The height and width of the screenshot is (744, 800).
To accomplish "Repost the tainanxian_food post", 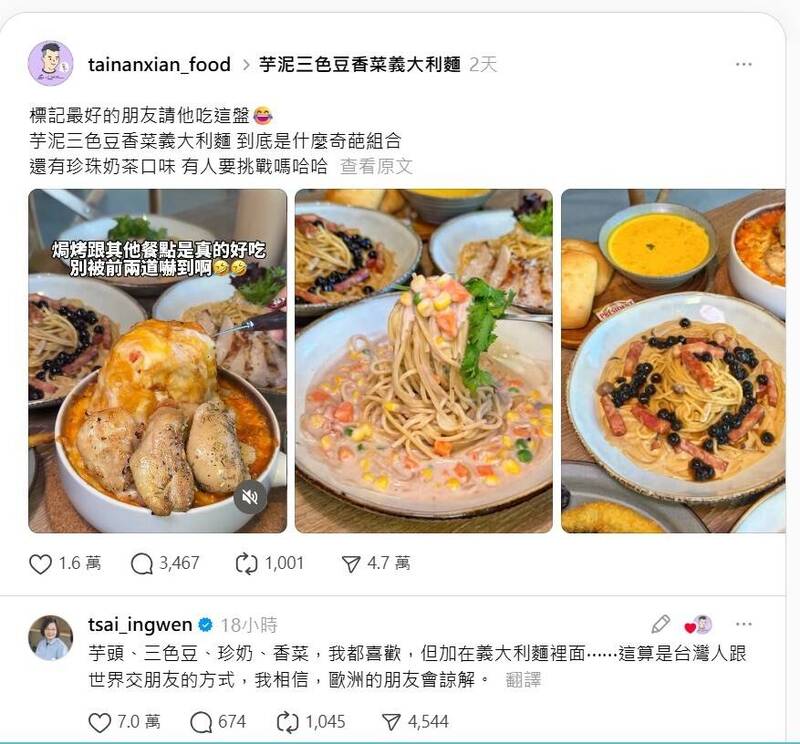I will tap(246, 564).
